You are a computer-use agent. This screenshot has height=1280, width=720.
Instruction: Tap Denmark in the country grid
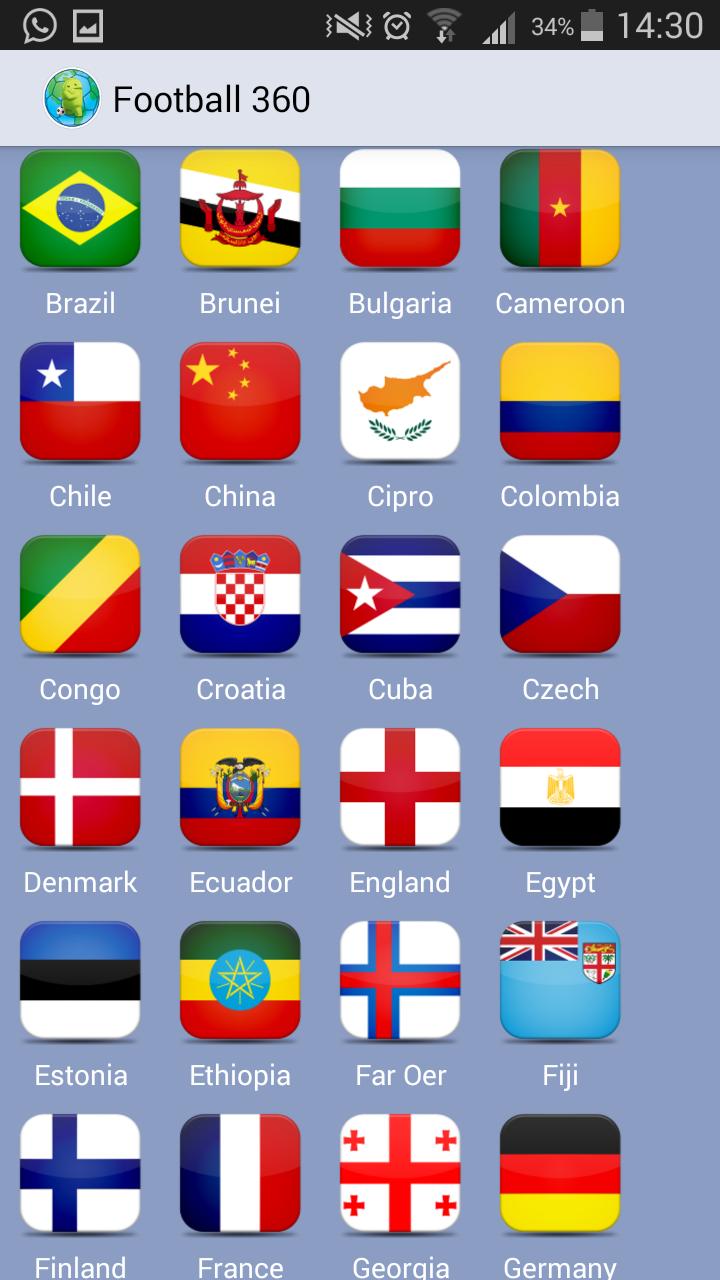[80, 788]
